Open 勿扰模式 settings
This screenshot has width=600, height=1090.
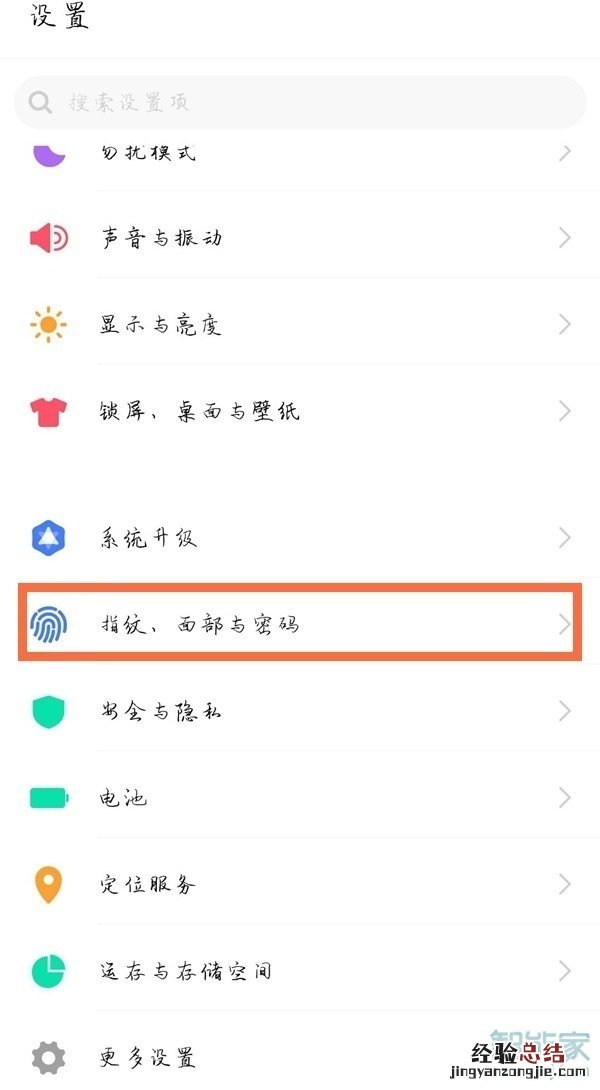pyautogui.click(x=300, y=153)
